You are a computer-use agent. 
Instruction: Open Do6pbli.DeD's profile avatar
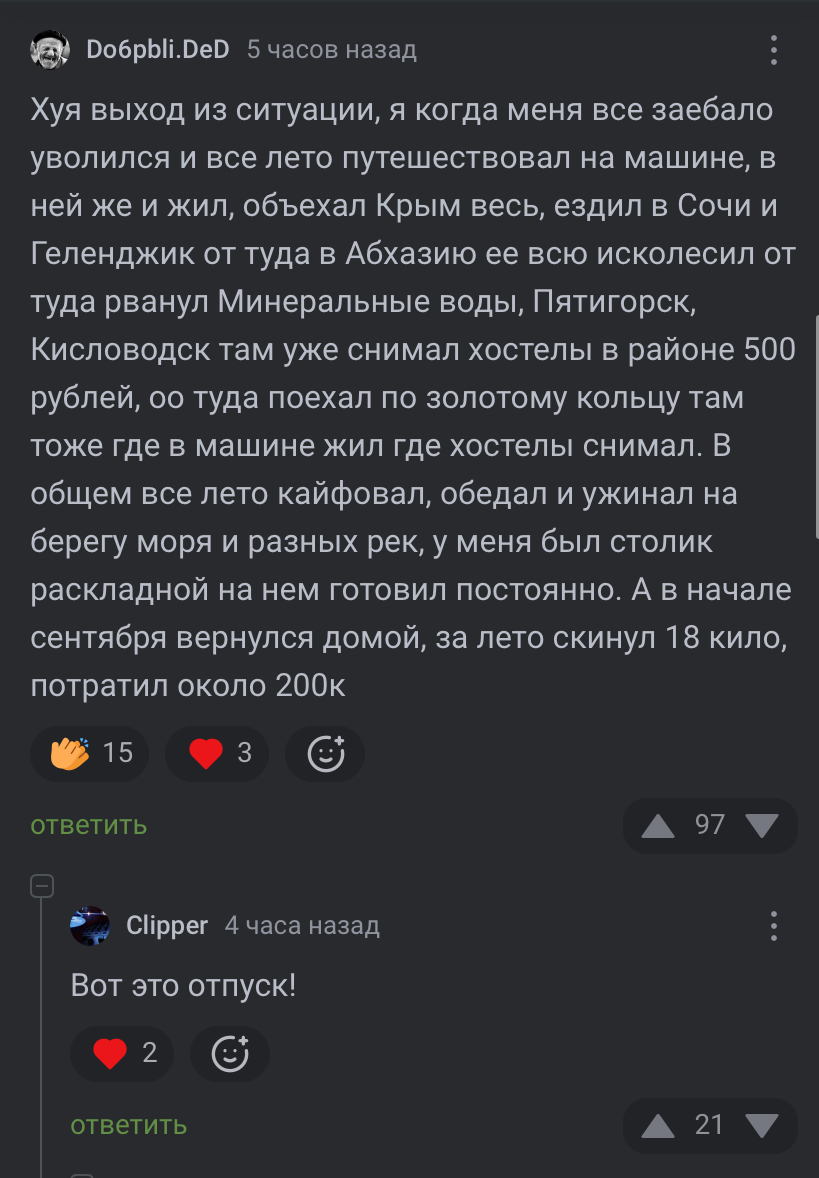point(49,49)
